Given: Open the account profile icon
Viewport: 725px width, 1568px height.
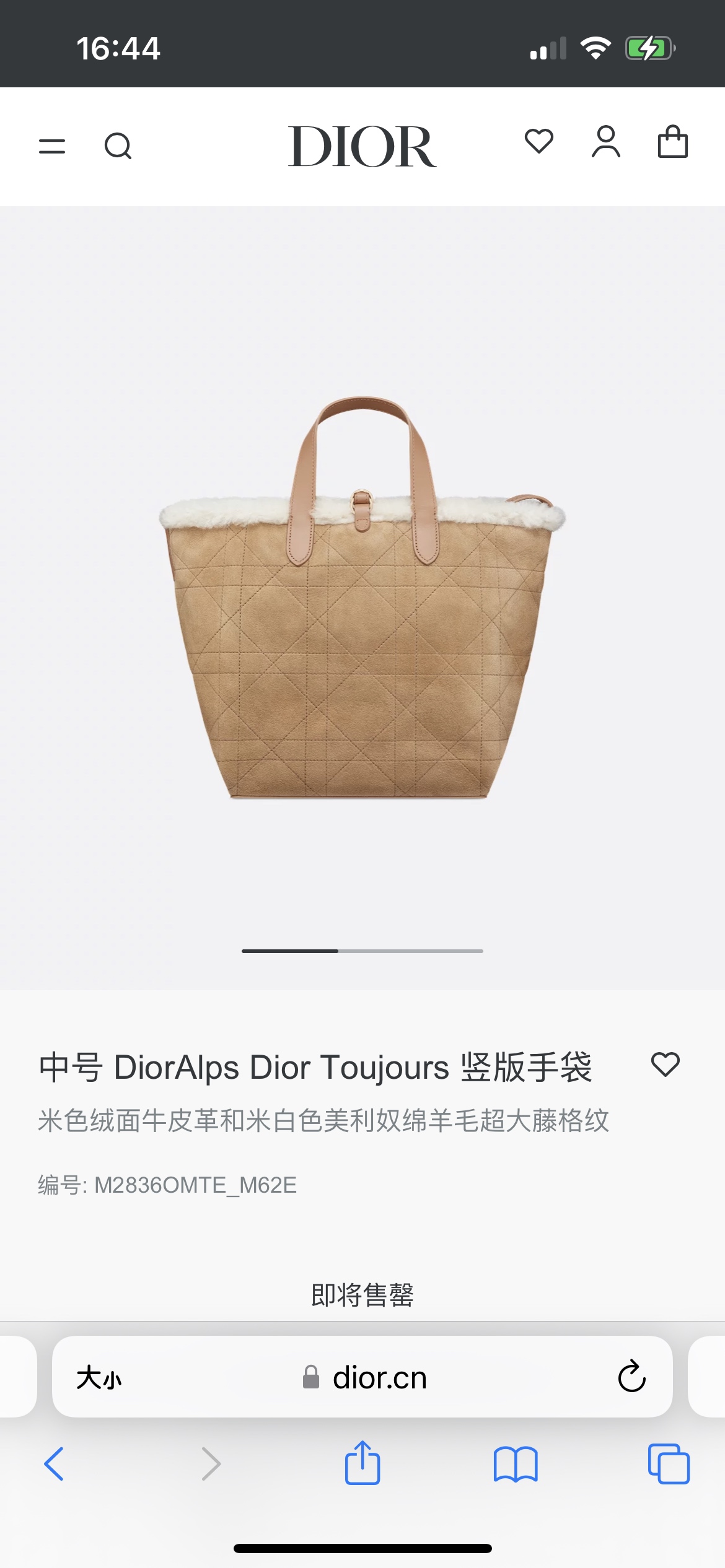Looking at the screenshot, I should point(605,142).
